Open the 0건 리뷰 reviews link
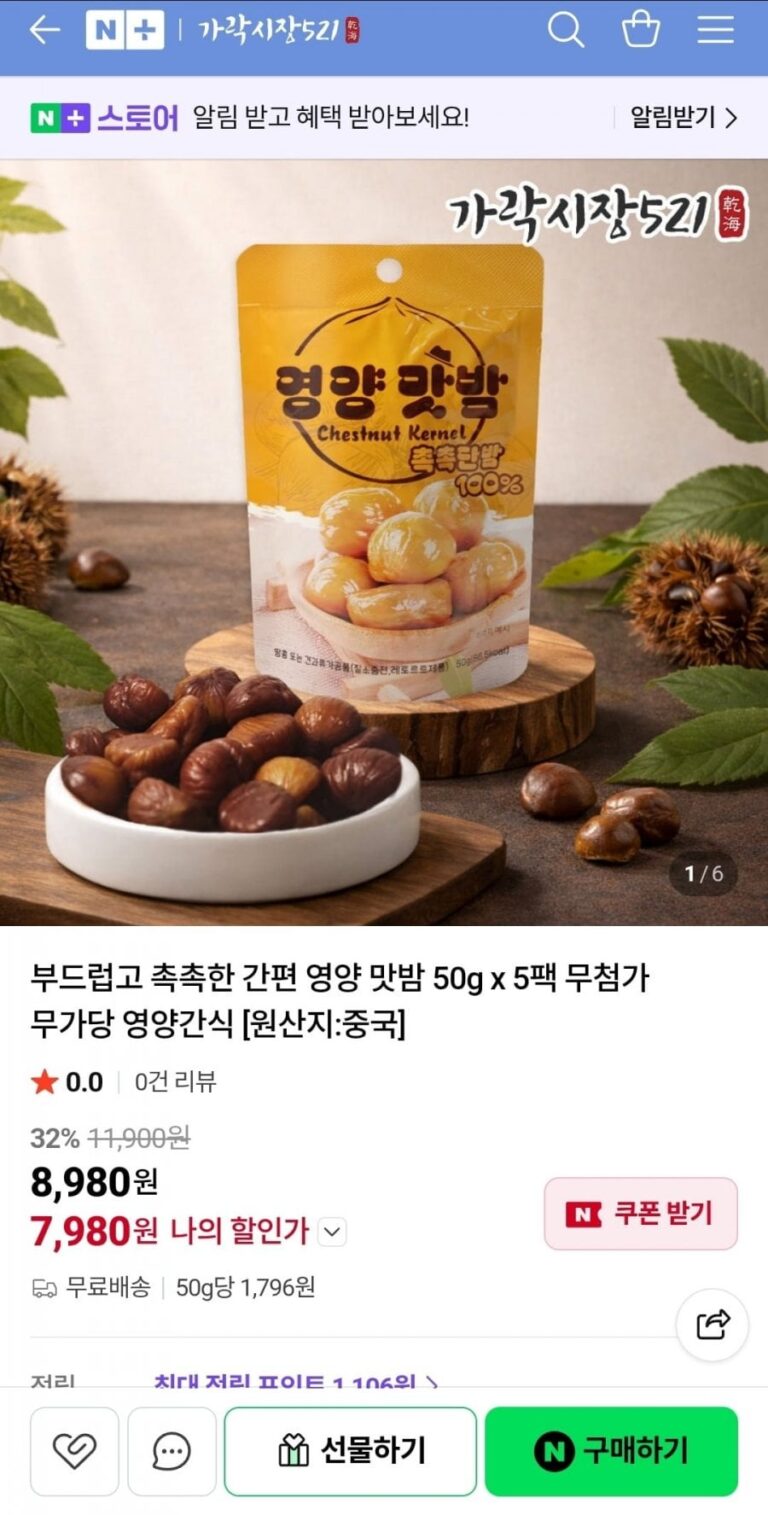 pos(176,1082)
